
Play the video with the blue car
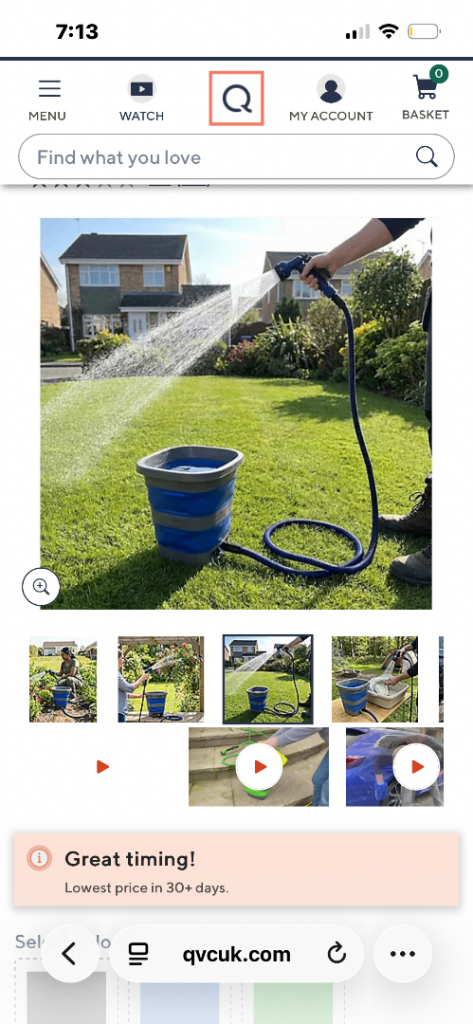tap(395, 767)
